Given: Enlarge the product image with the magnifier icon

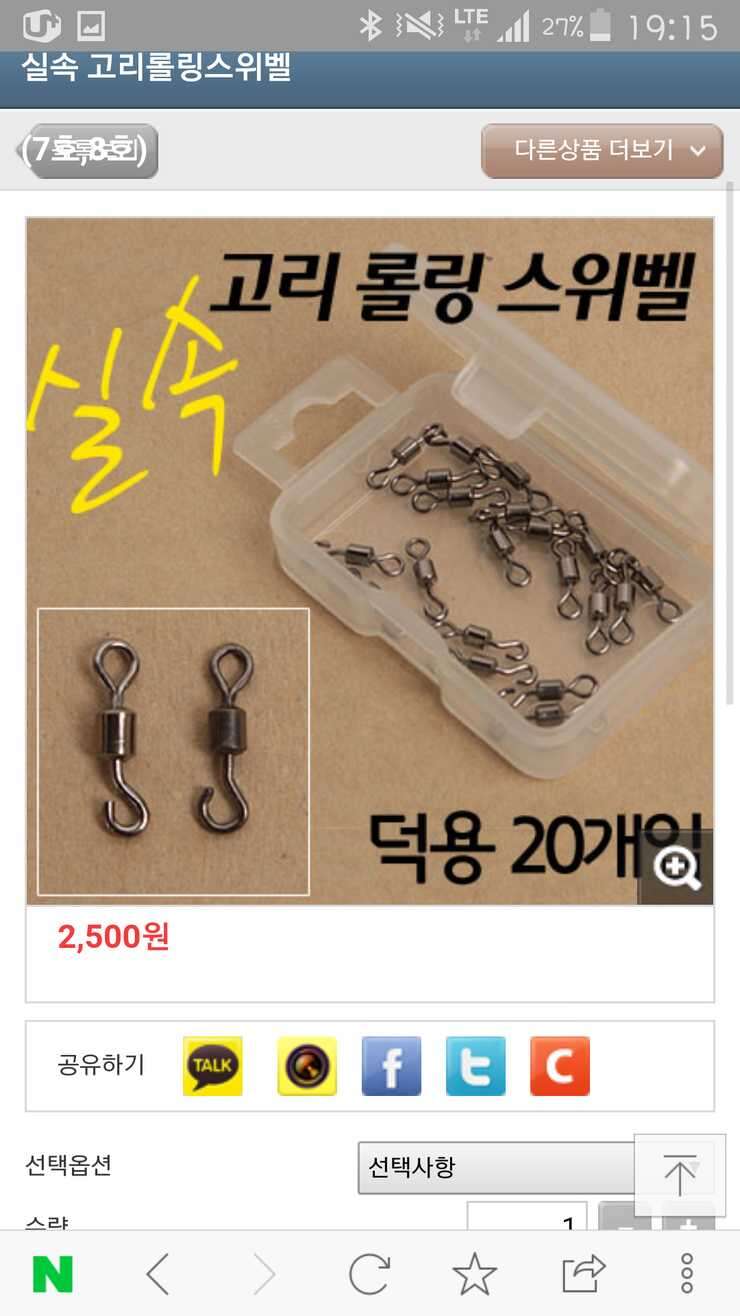Looking at the screenshot, I should [x=677, y=867].
